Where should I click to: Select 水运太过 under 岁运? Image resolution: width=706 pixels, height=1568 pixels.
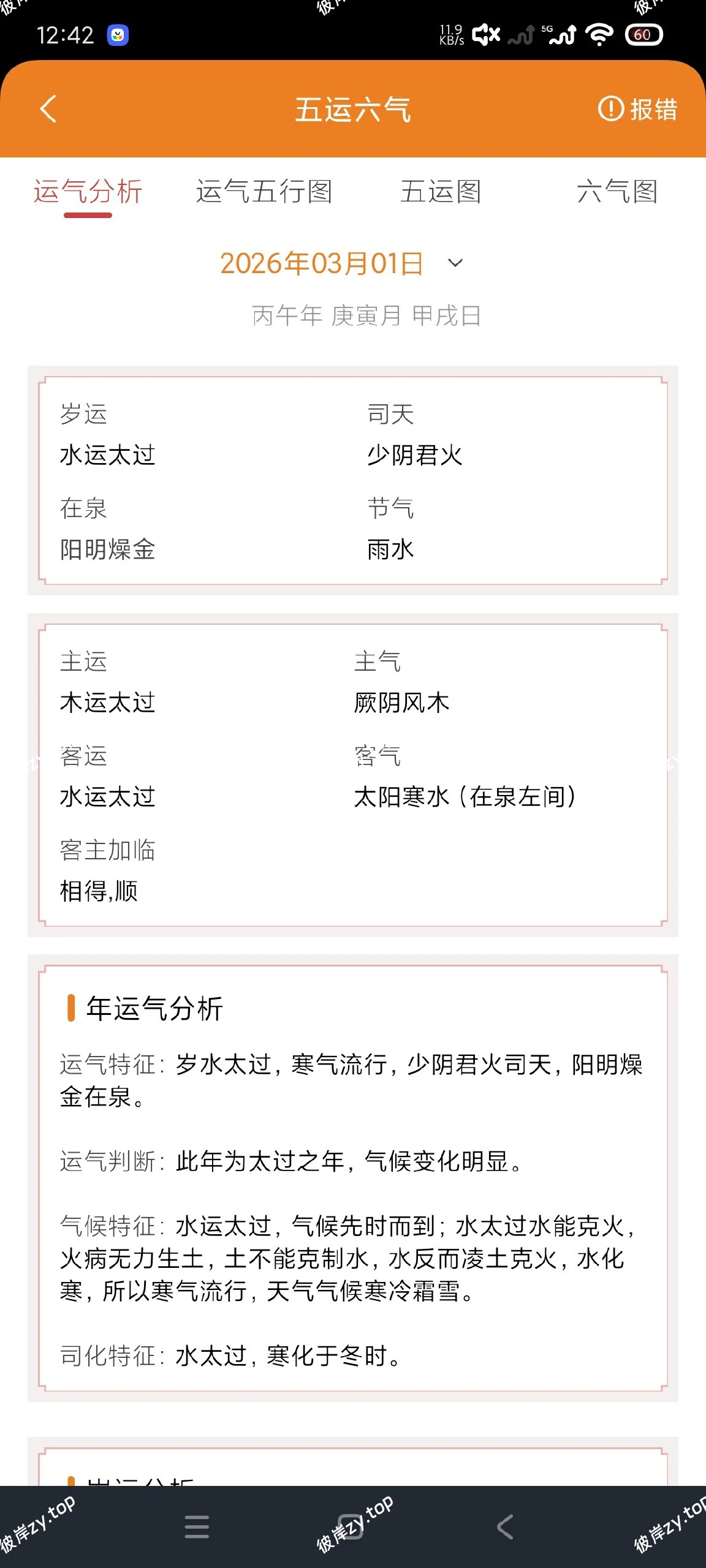click(x=108, y=456)
